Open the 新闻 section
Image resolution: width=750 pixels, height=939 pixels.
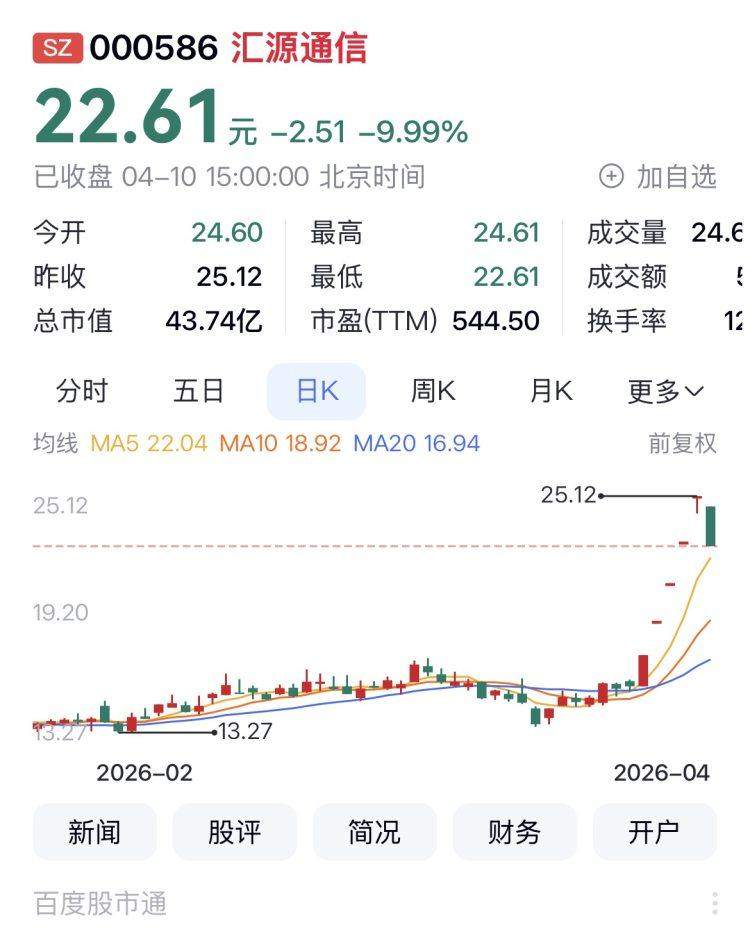point(95,832)
